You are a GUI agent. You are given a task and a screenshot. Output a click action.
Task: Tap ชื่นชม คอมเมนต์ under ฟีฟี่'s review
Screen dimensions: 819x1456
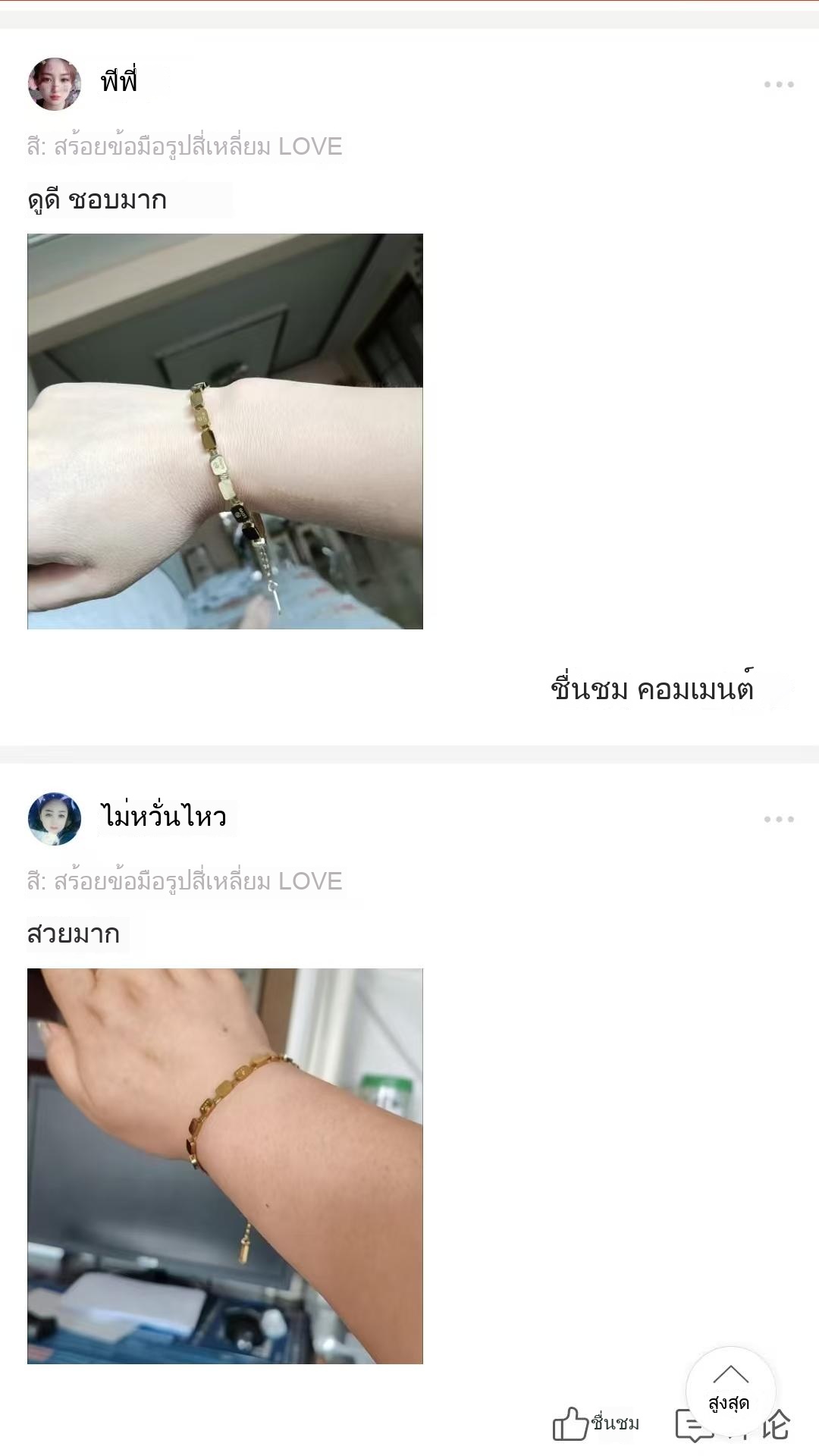tap(652, 689)
